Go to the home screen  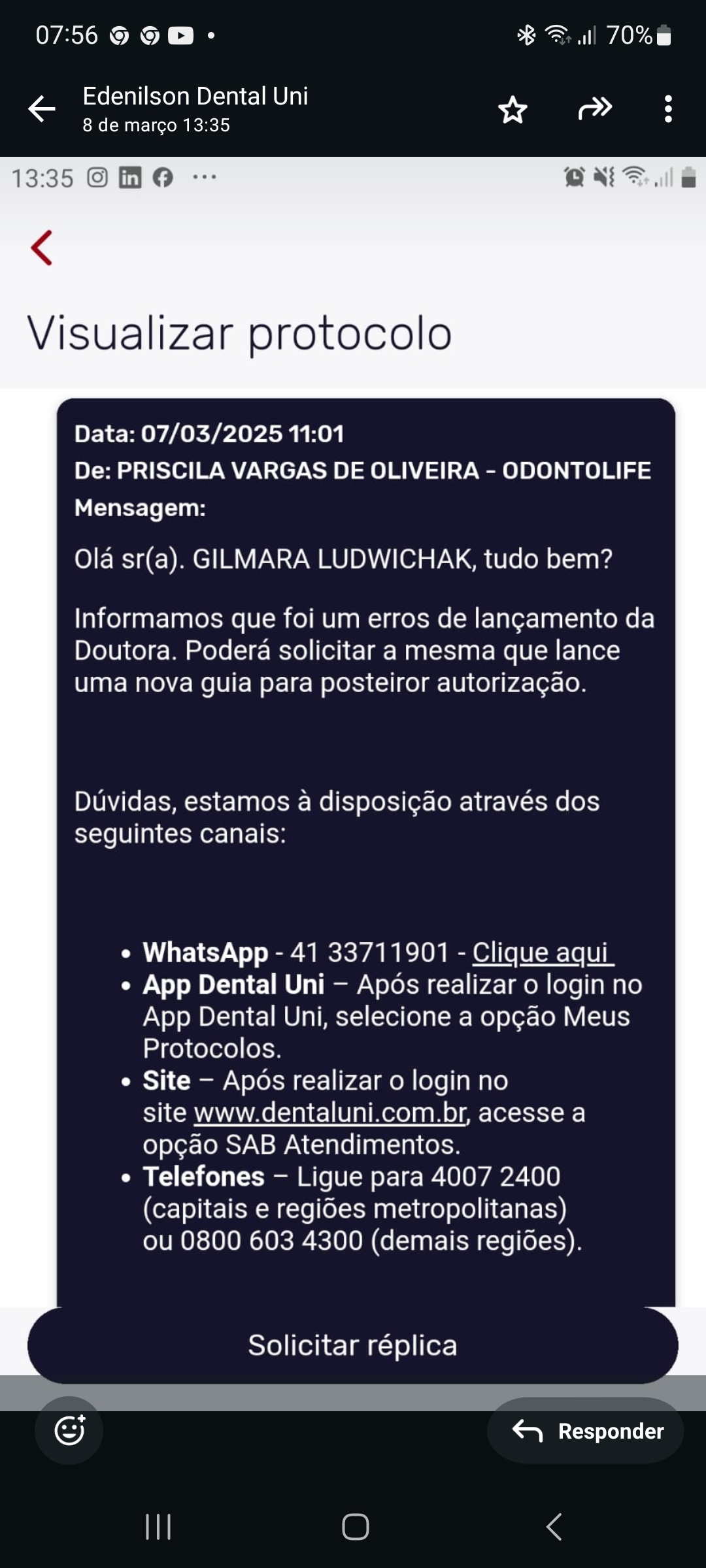355,1527
